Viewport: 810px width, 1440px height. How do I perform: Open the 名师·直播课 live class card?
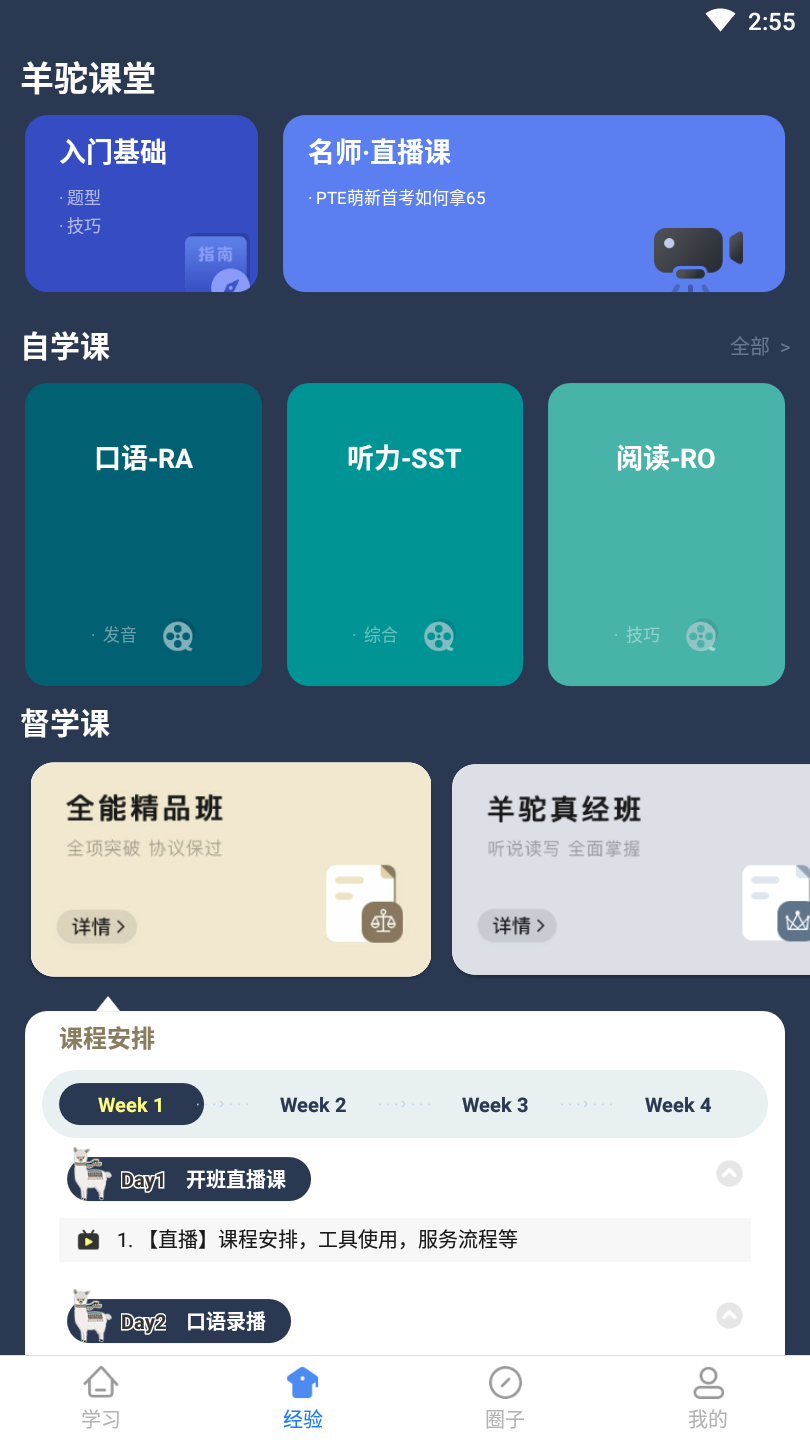(533, 203)
